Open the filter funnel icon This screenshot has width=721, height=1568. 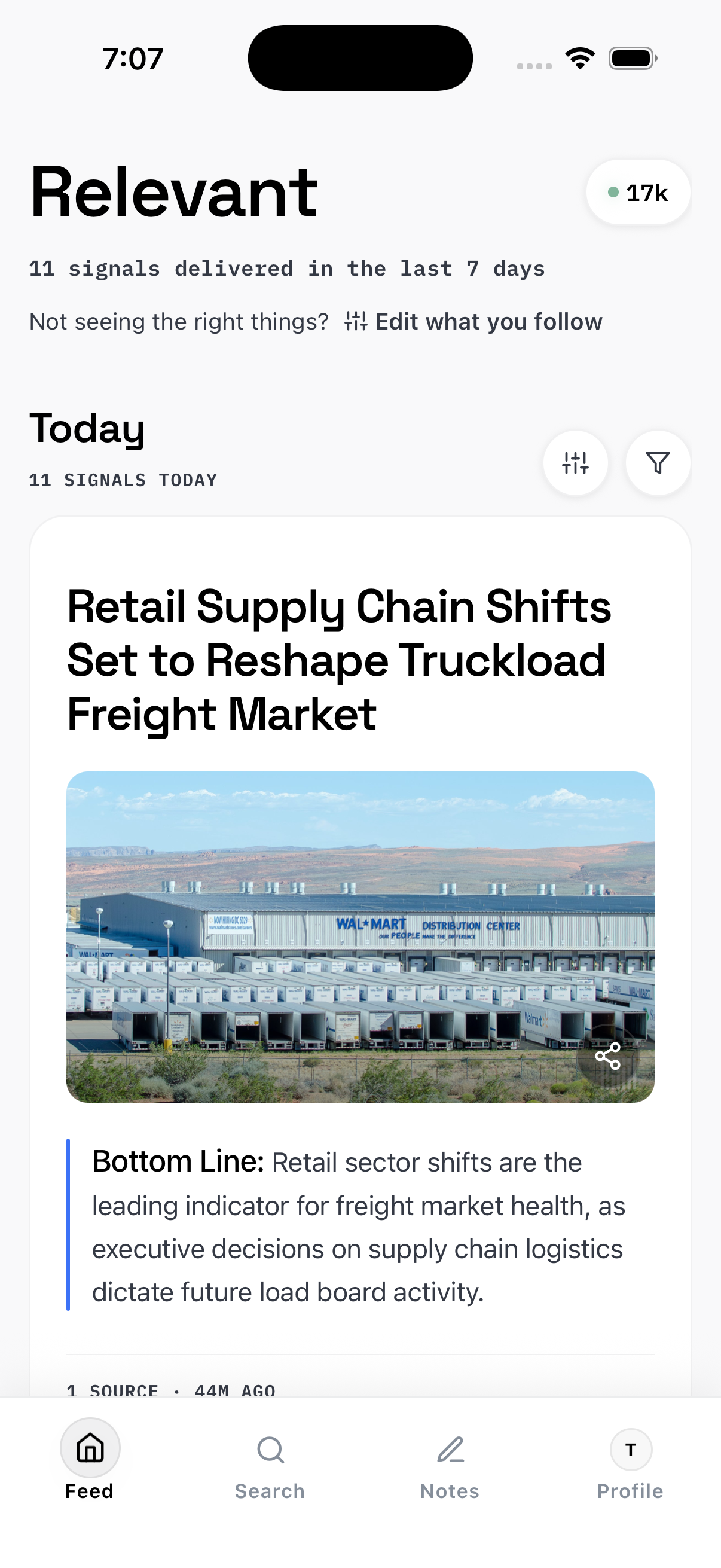click(x=658, y=463)
